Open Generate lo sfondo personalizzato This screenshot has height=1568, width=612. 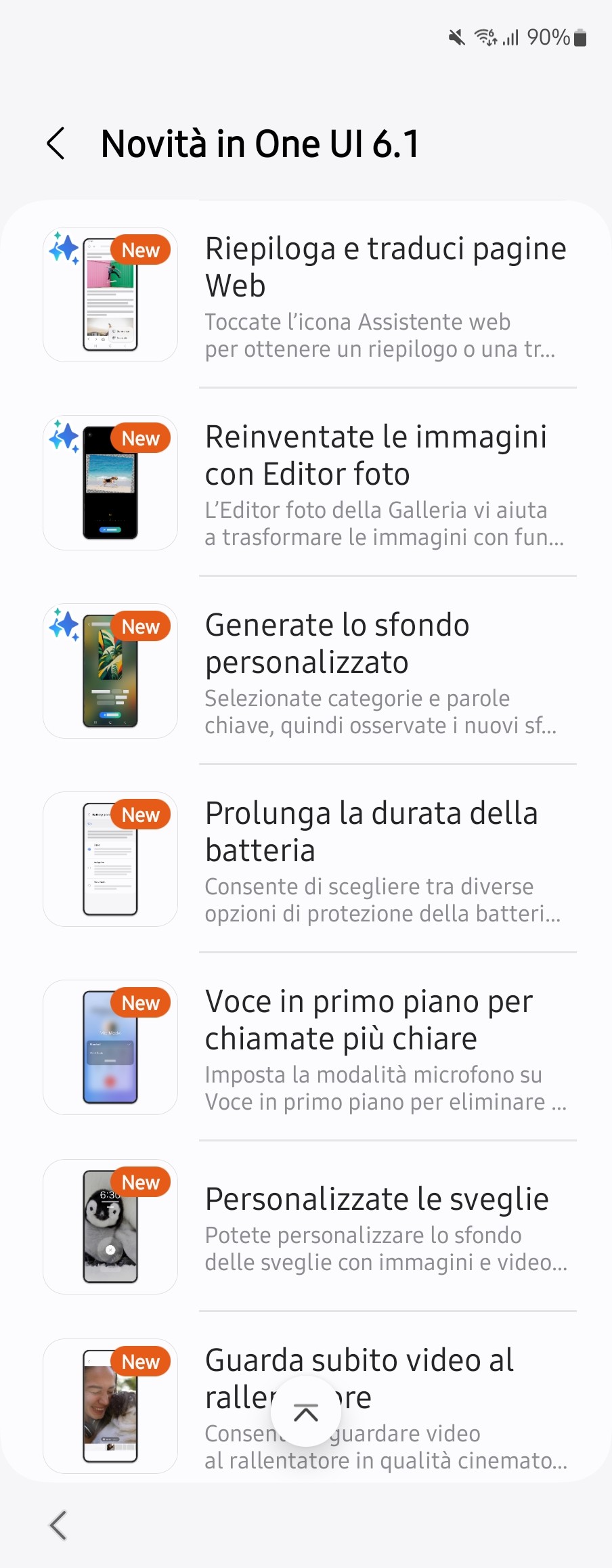click(x=386, y=672)
